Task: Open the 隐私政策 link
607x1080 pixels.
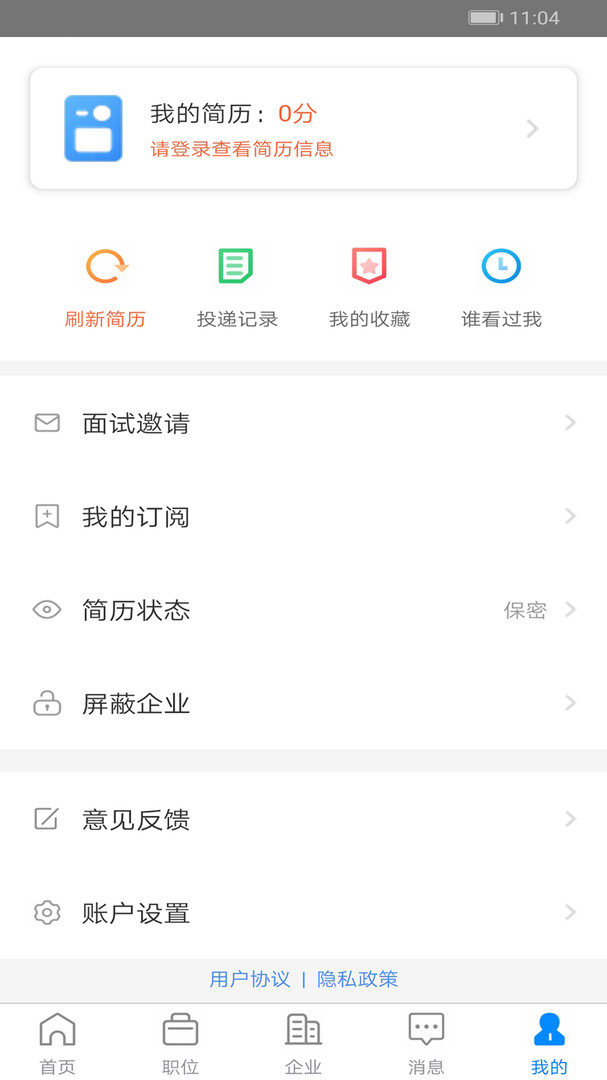Action: point(358,980)
